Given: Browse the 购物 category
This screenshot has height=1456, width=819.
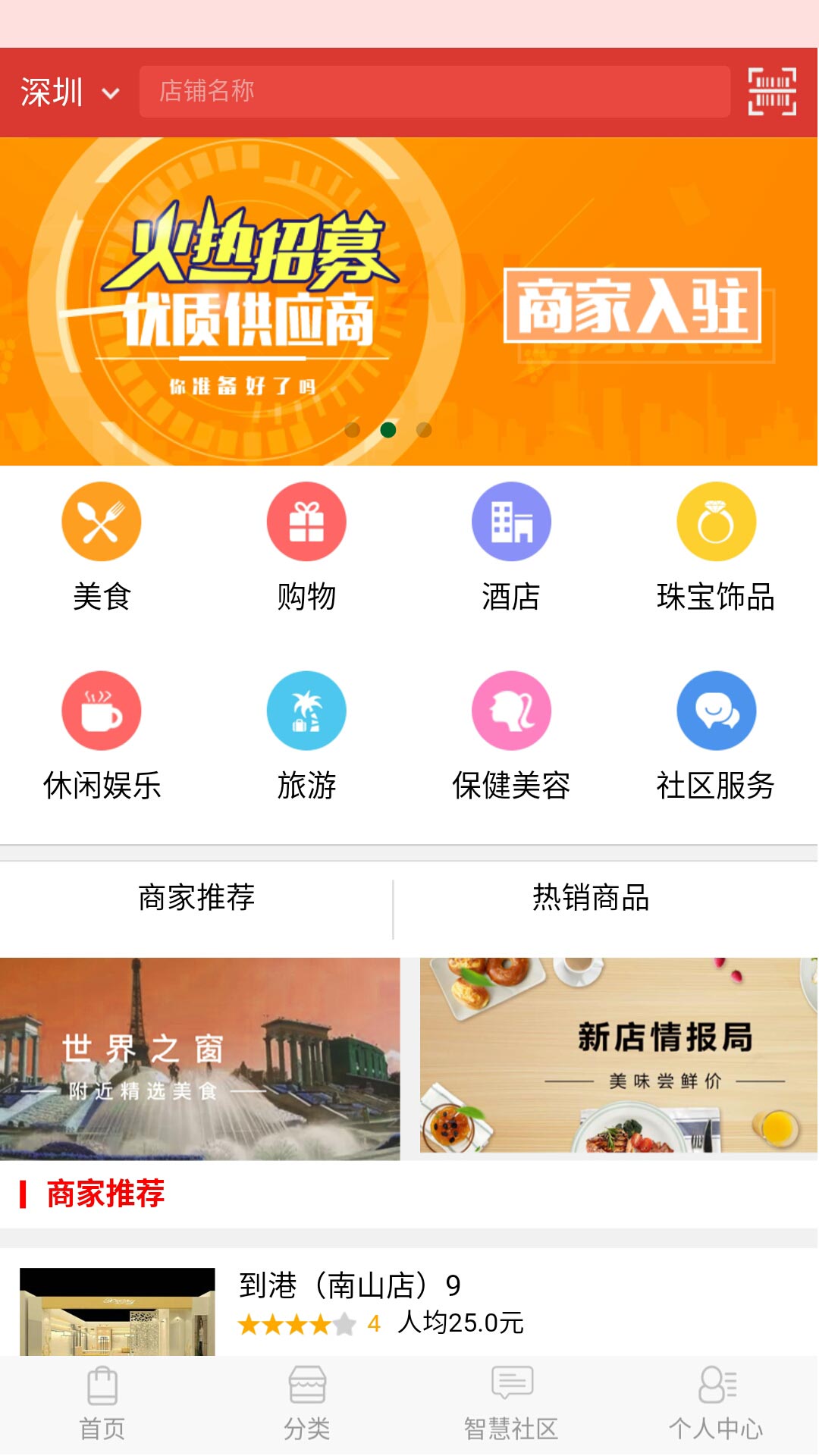Looking at the screenshot, I should [306, 546].
